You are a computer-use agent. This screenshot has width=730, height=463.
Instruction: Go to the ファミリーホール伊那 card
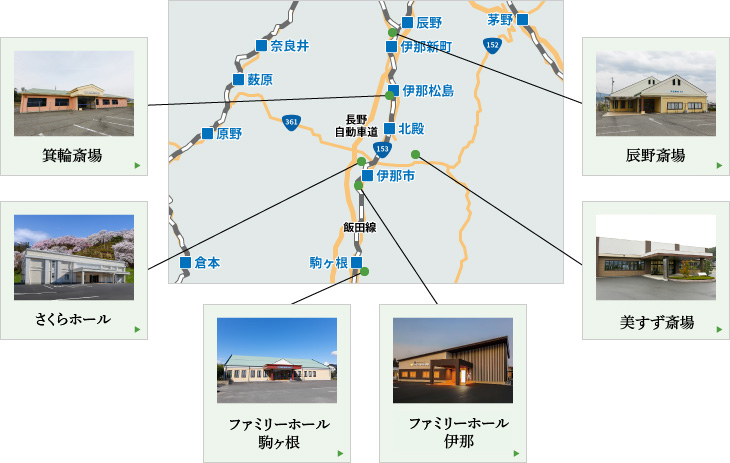click(x=452, y=382)
